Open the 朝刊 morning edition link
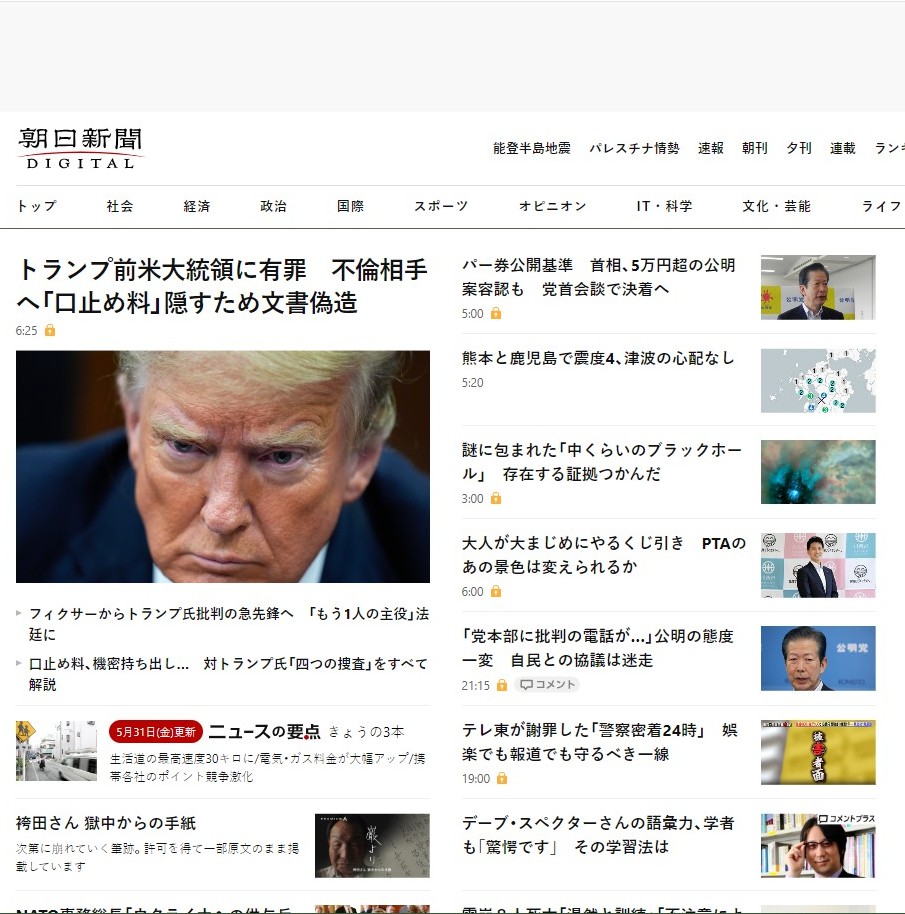Image resolution: width=905 pixels, height=914 pixels. 755,148
